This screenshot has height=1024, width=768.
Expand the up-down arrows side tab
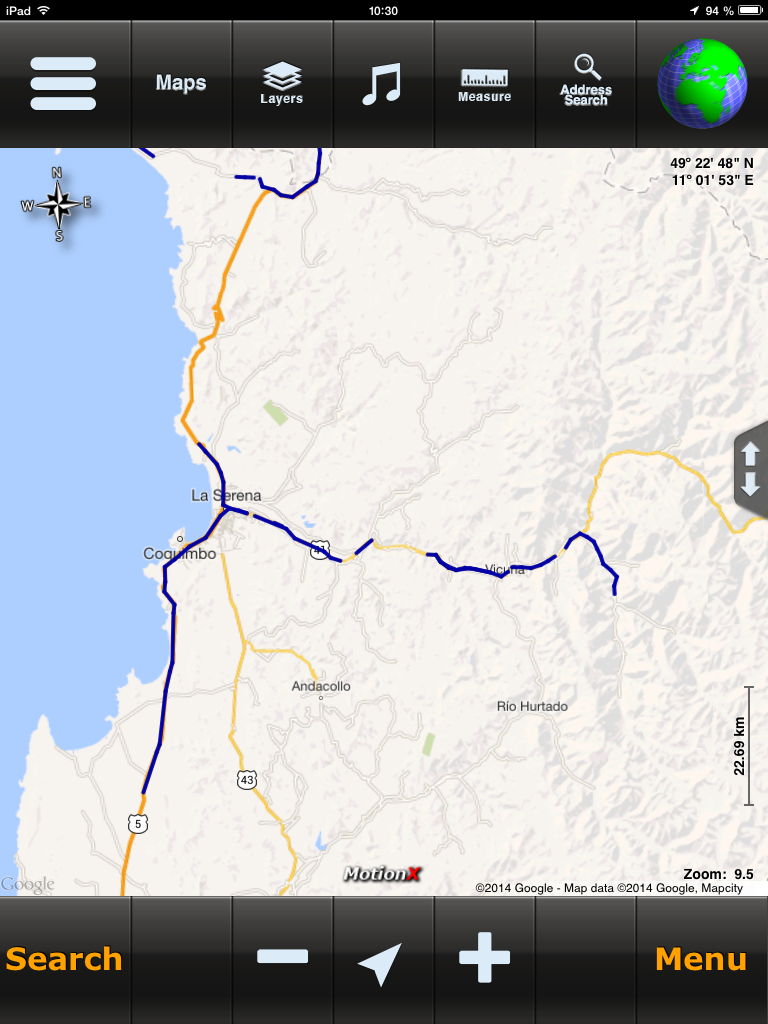(751, 470)
